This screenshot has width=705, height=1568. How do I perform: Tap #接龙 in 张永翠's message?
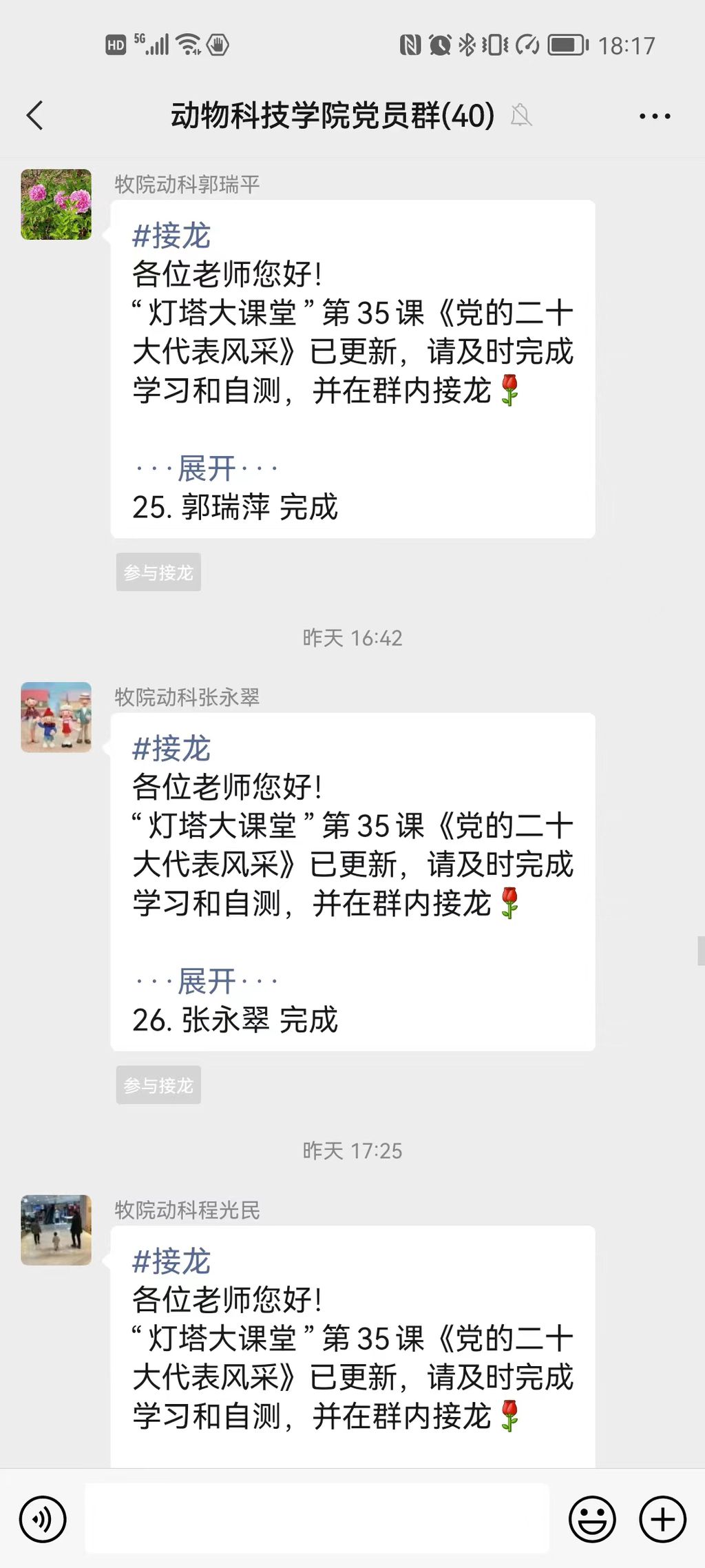click(x=171, y=748)
